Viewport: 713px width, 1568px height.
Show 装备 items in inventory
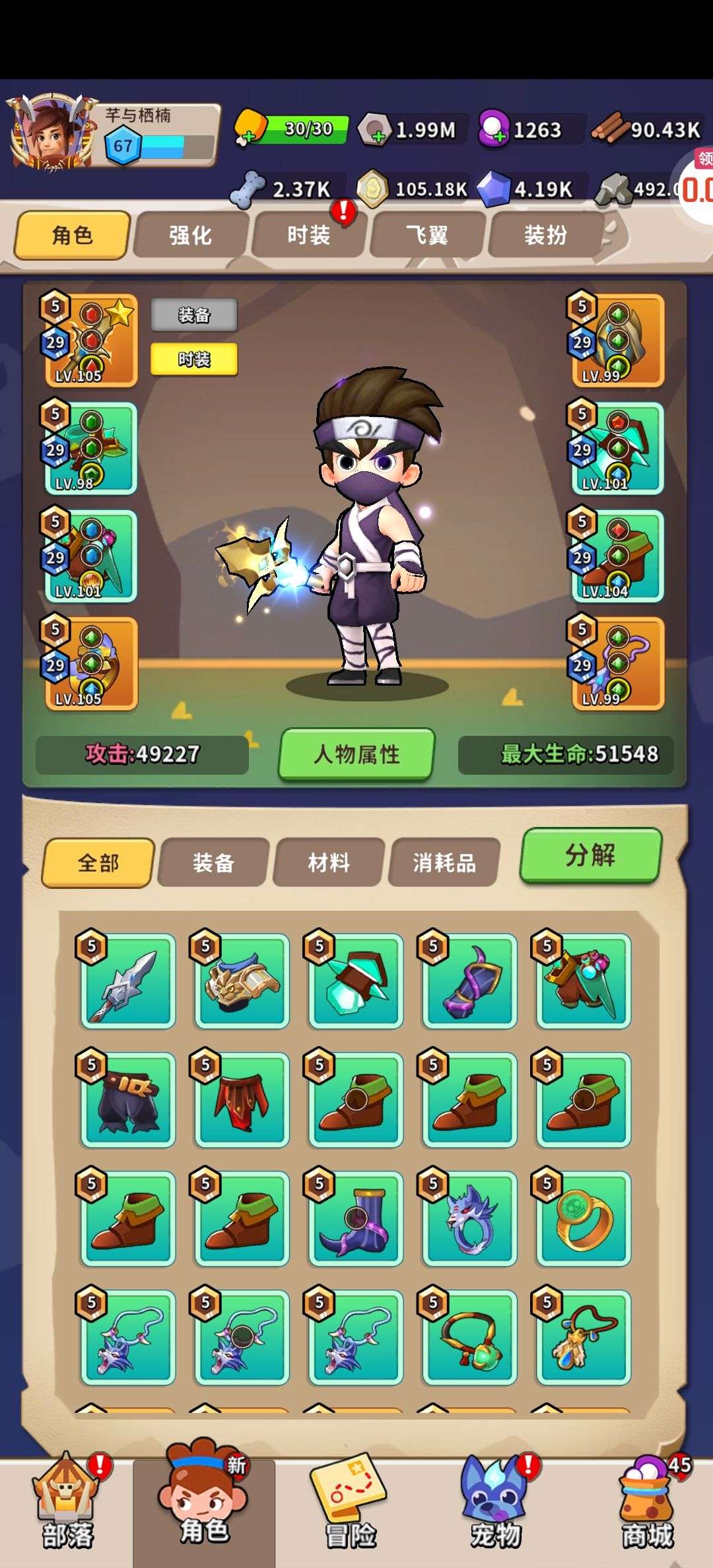point(213,863)
